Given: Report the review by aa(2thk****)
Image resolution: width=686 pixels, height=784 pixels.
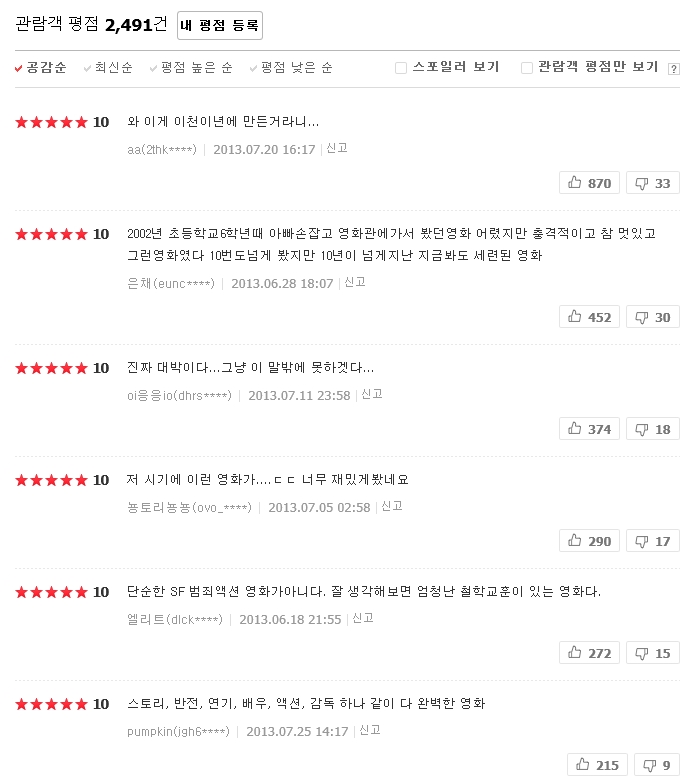Looking at the screenshot, I should [x=337, y=148].
